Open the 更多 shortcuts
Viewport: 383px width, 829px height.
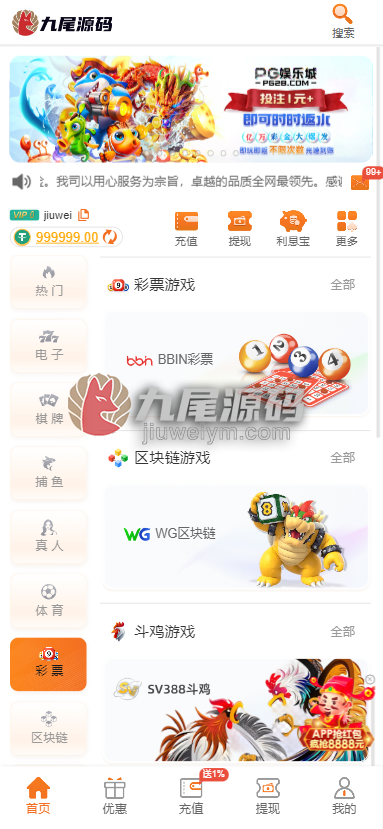tap(347, 228)
